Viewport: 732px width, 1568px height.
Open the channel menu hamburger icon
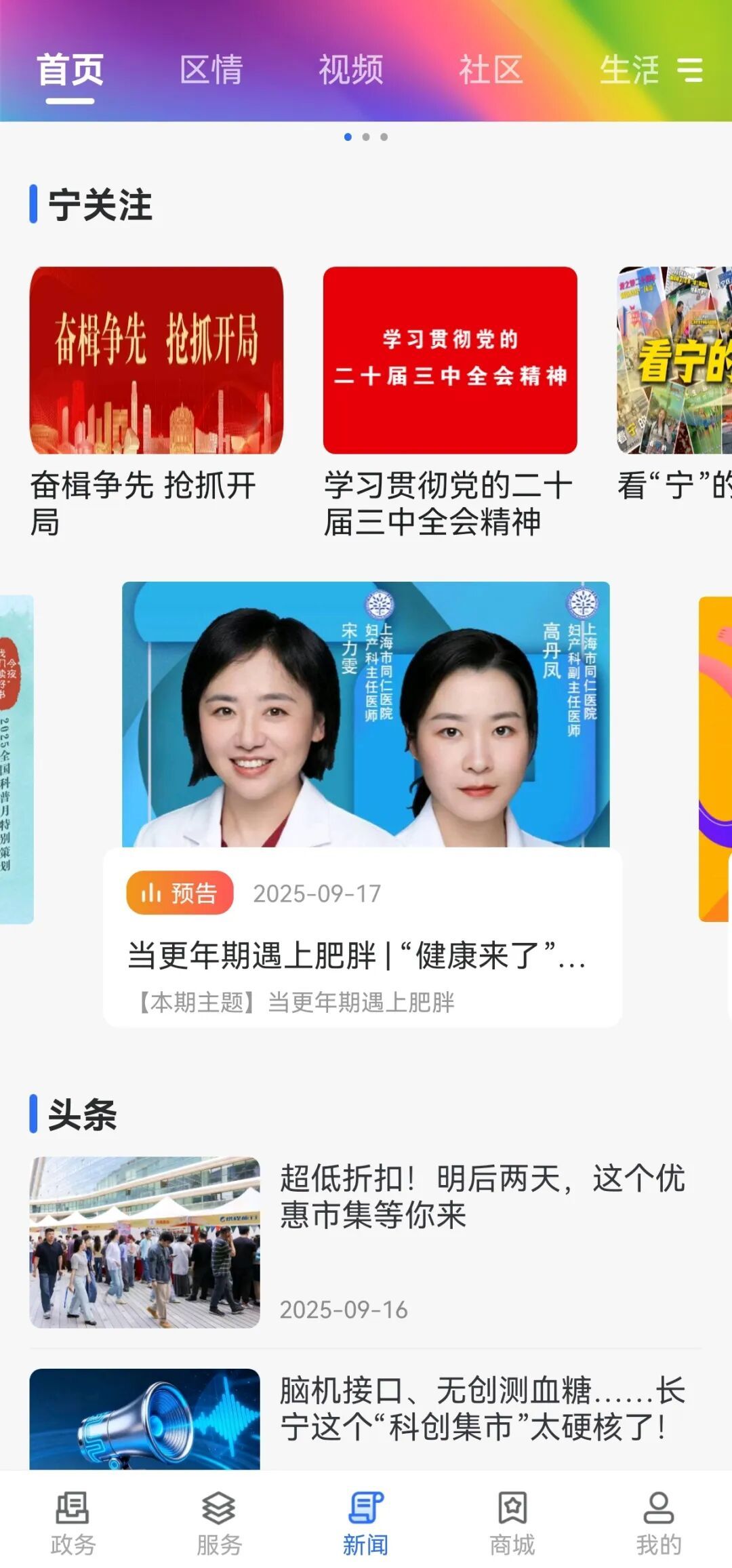point(690,70)
